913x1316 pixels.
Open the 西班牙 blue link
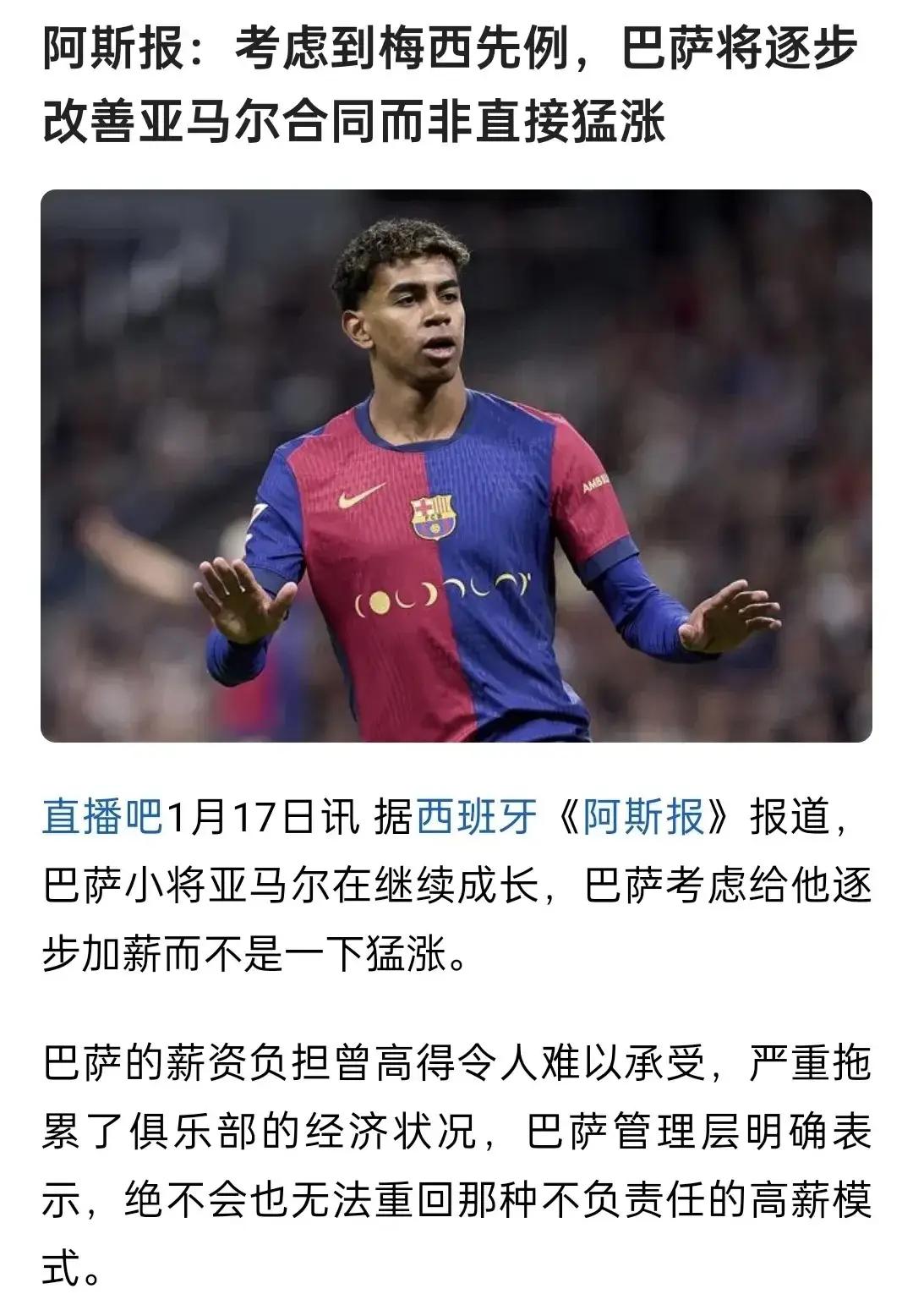(478, 817)
